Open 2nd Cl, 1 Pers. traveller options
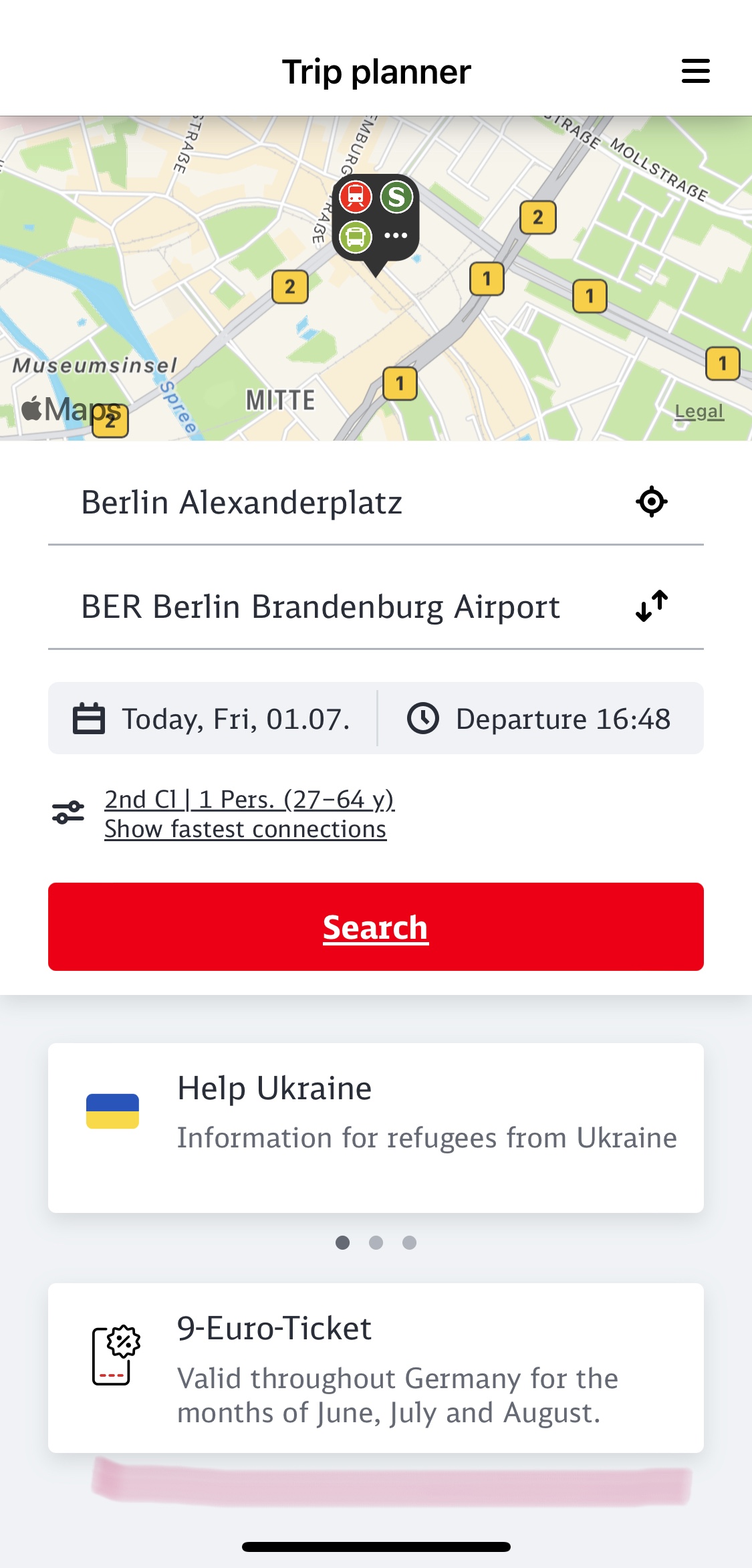This screenshot has width=752, height=1568. pos(249,799)
